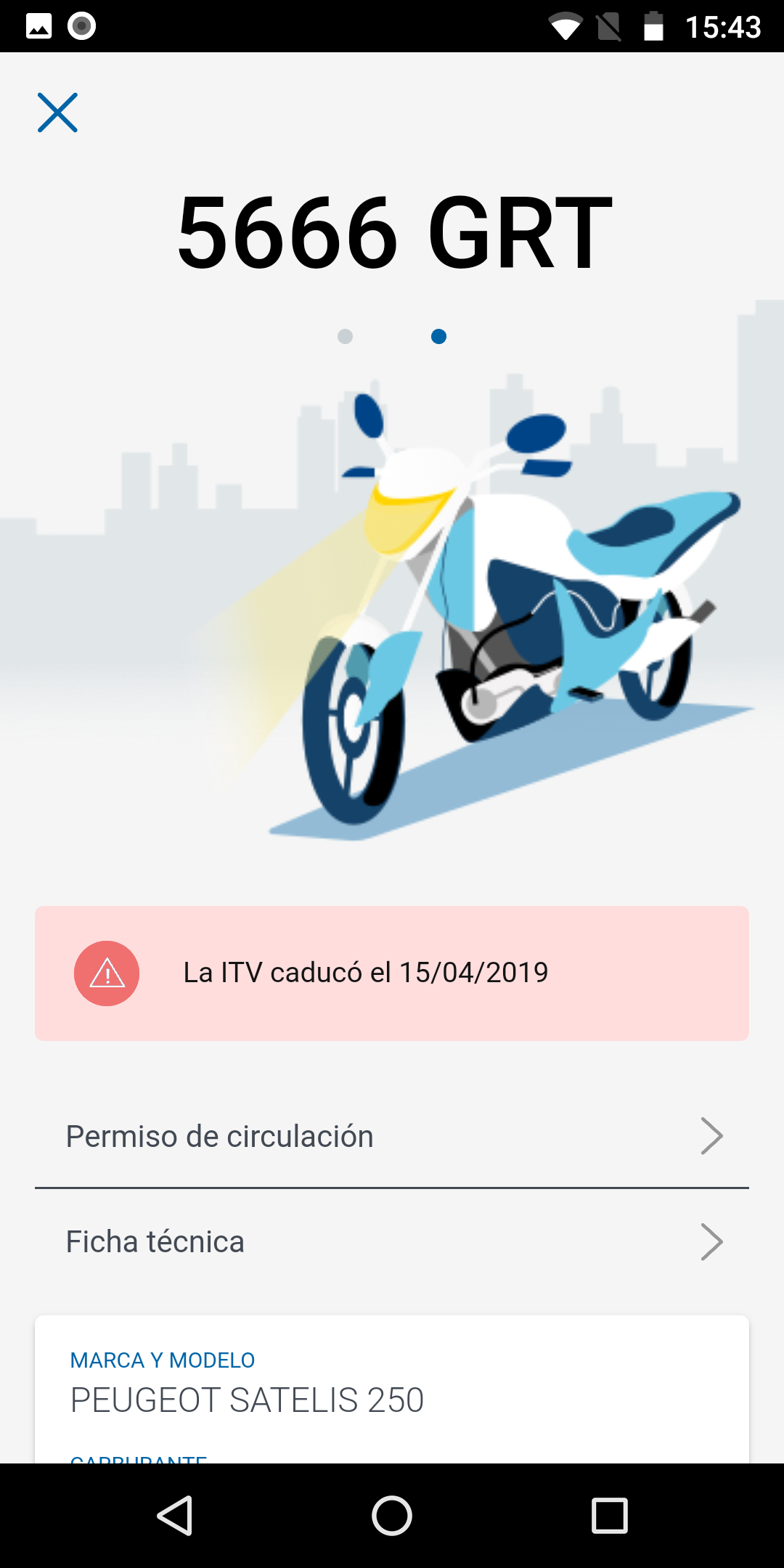Go to the home screen
This screenshot has height=1568, width=784.
pos(392,1516)
